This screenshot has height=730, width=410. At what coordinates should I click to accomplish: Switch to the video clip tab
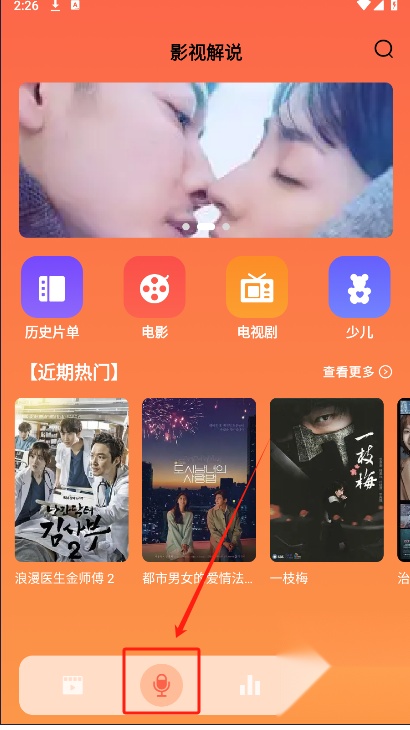tap(73, 685)
